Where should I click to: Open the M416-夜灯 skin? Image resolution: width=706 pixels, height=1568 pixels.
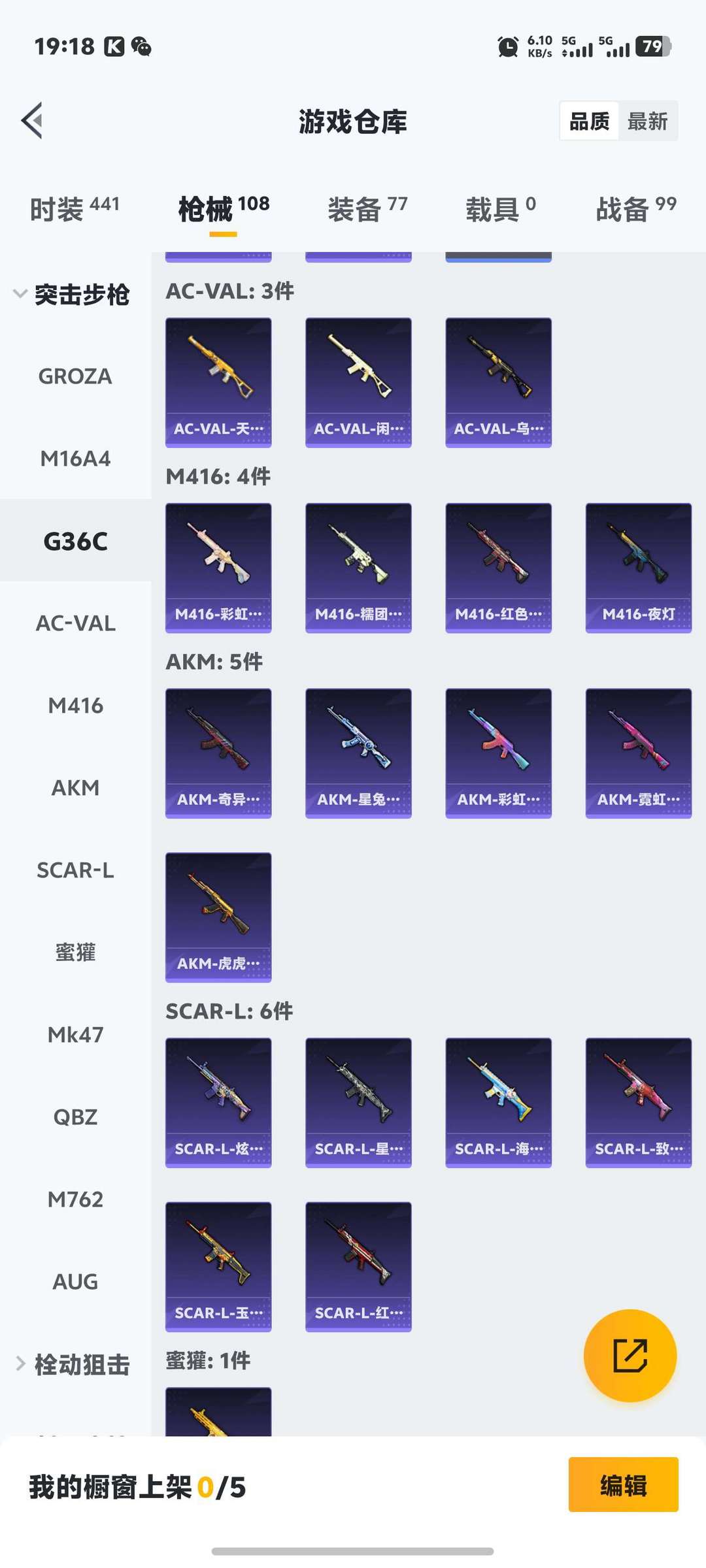point(638,568)
